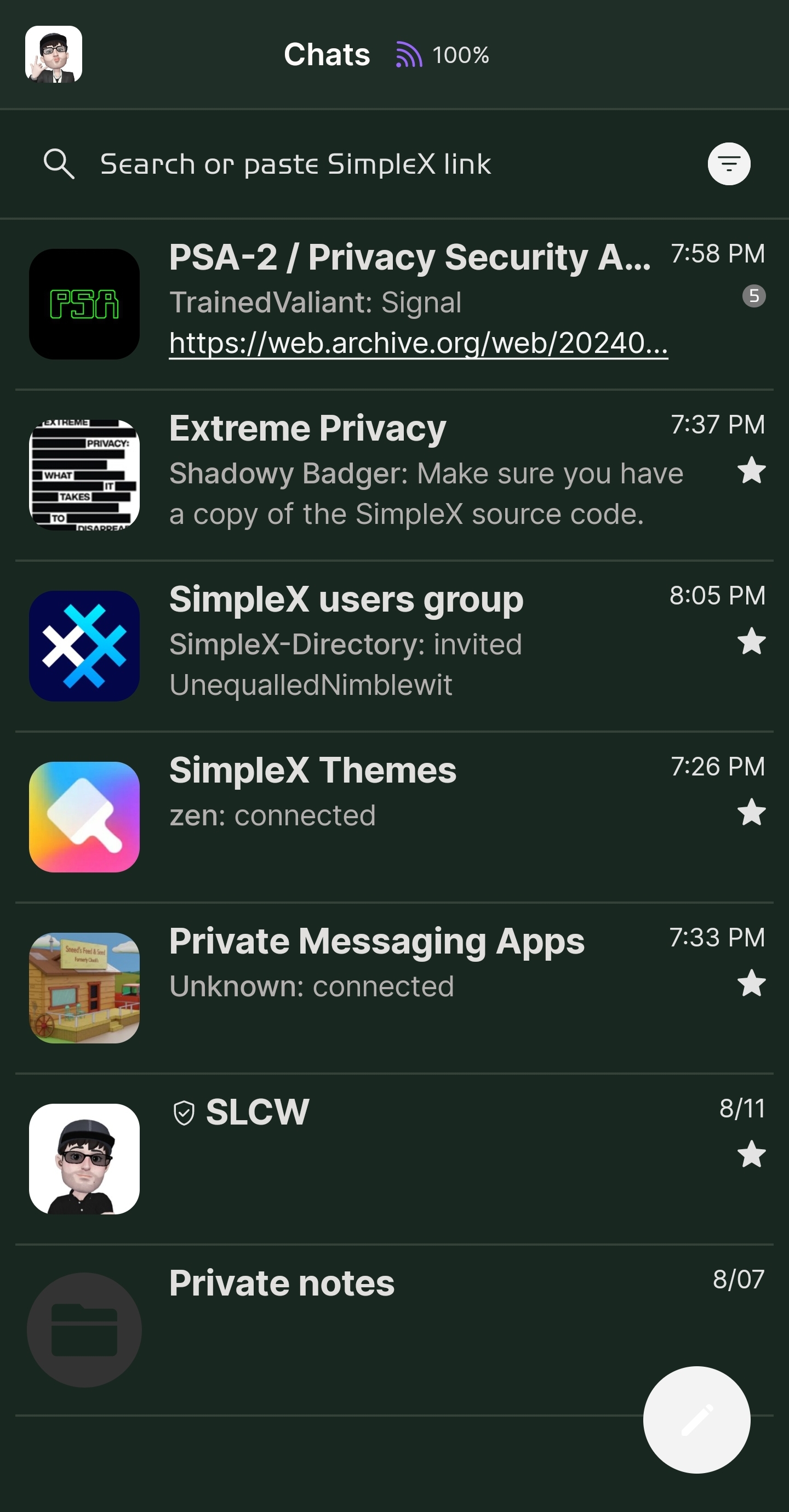Open Private notes

click(x=352, y=1329)
